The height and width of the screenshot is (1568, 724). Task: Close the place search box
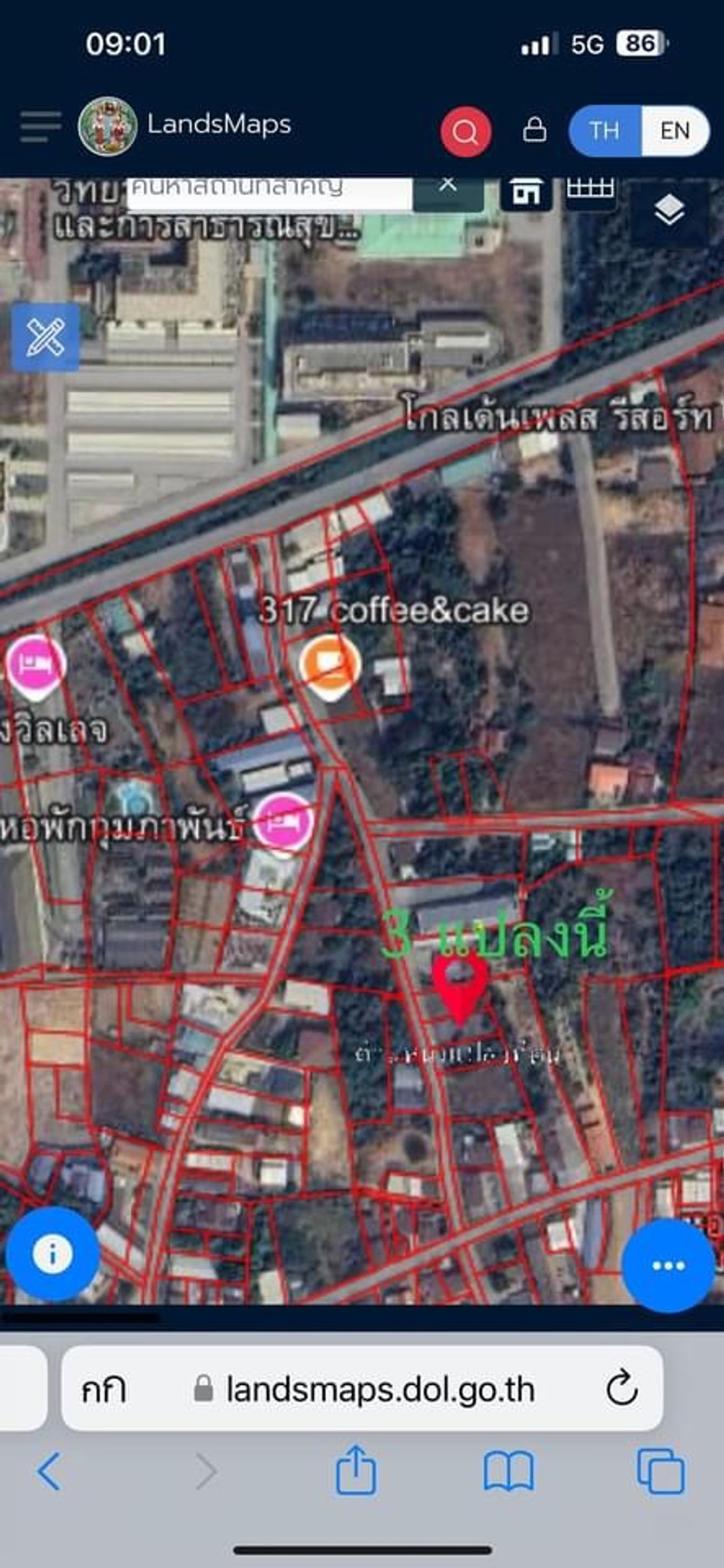point(447,185)
